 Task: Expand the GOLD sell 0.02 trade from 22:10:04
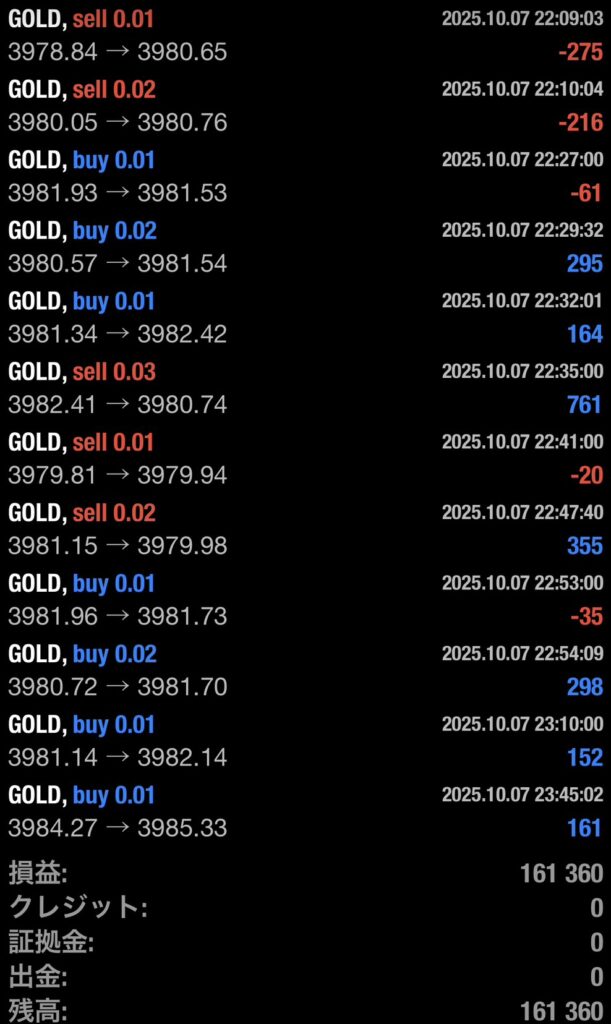click(305, 106)
